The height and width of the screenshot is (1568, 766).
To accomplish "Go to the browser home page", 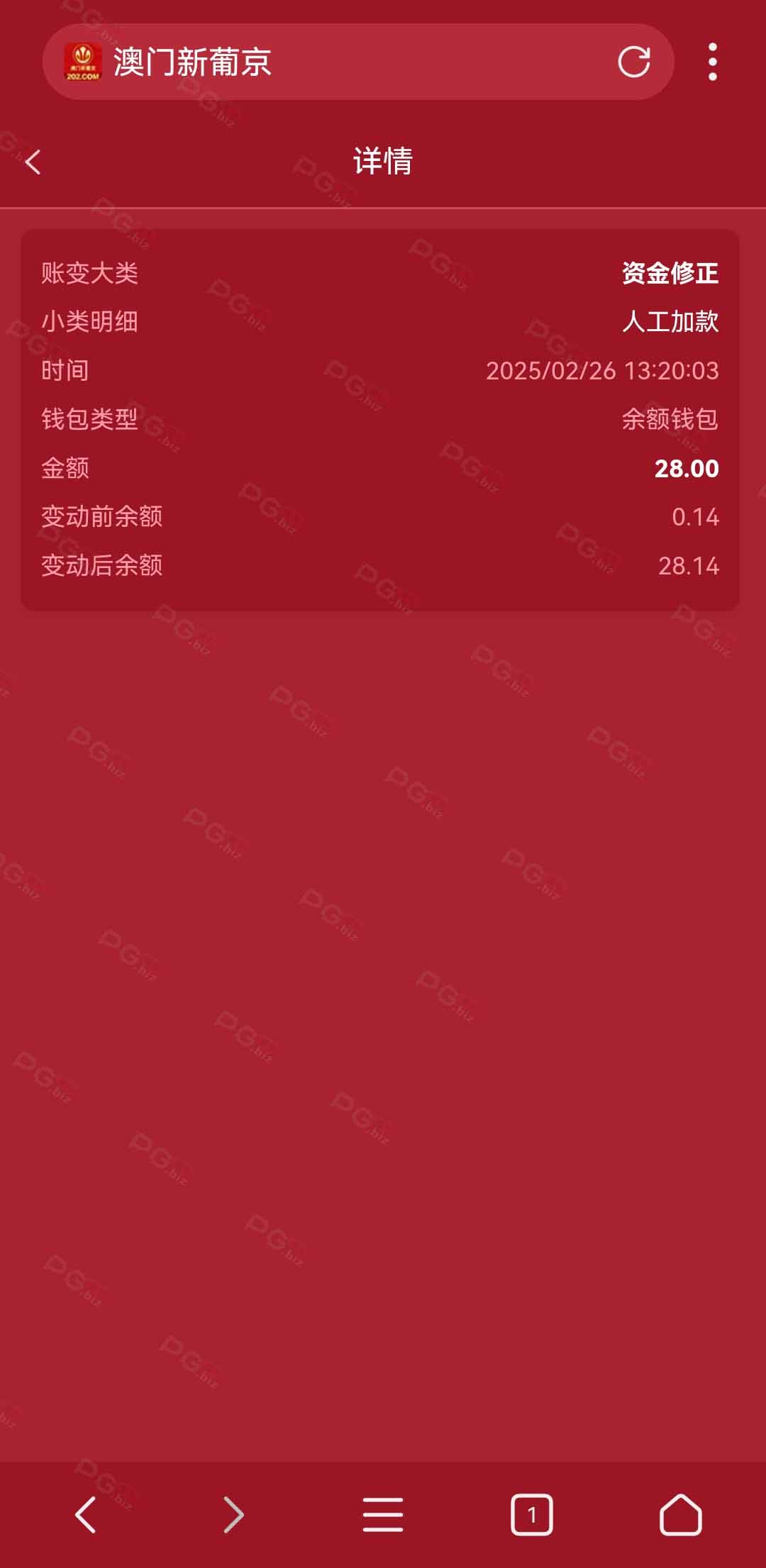I will (681, 1515).
